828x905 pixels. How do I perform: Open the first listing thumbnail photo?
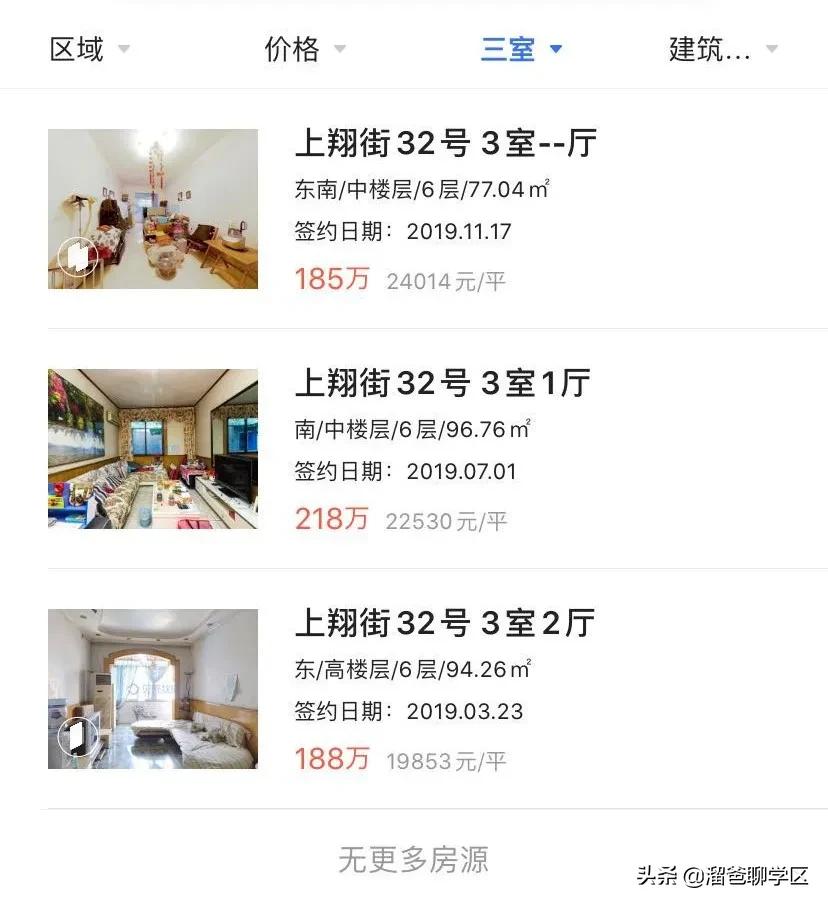tap(152, 208)
